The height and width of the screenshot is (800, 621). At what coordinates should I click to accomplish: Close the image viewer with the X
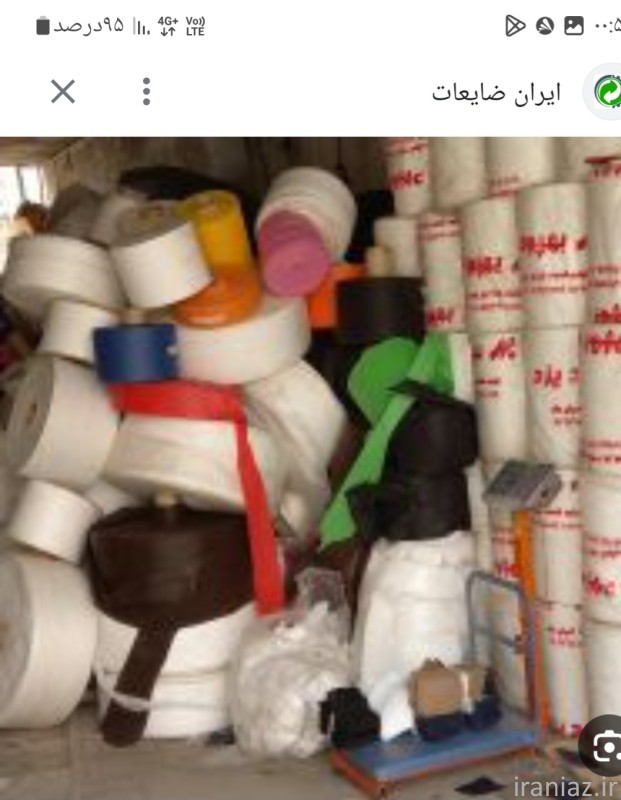(63, 92)
